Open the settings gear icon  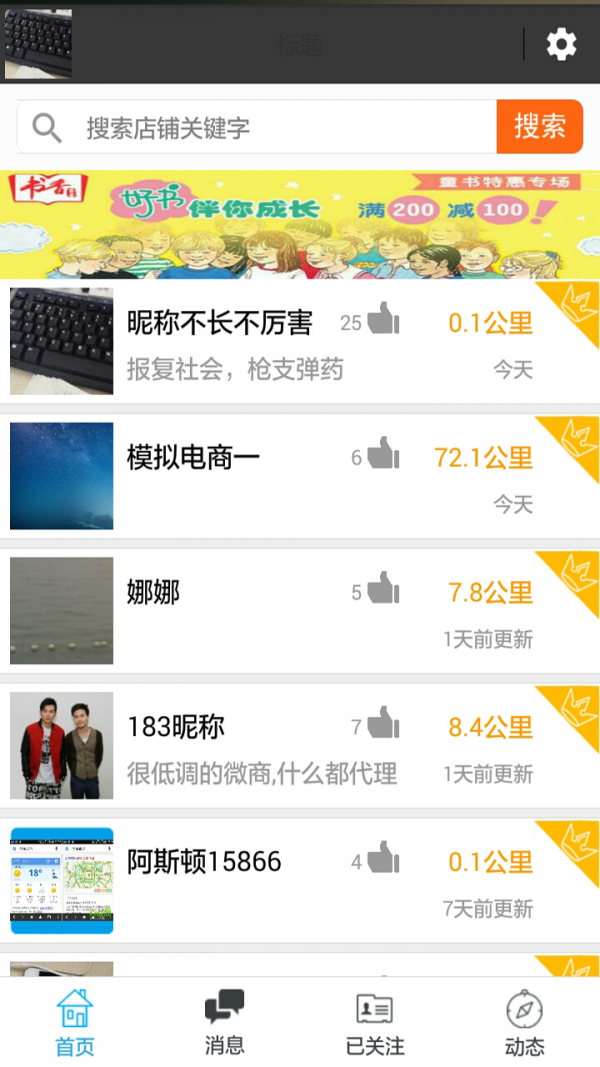point(561,44)
